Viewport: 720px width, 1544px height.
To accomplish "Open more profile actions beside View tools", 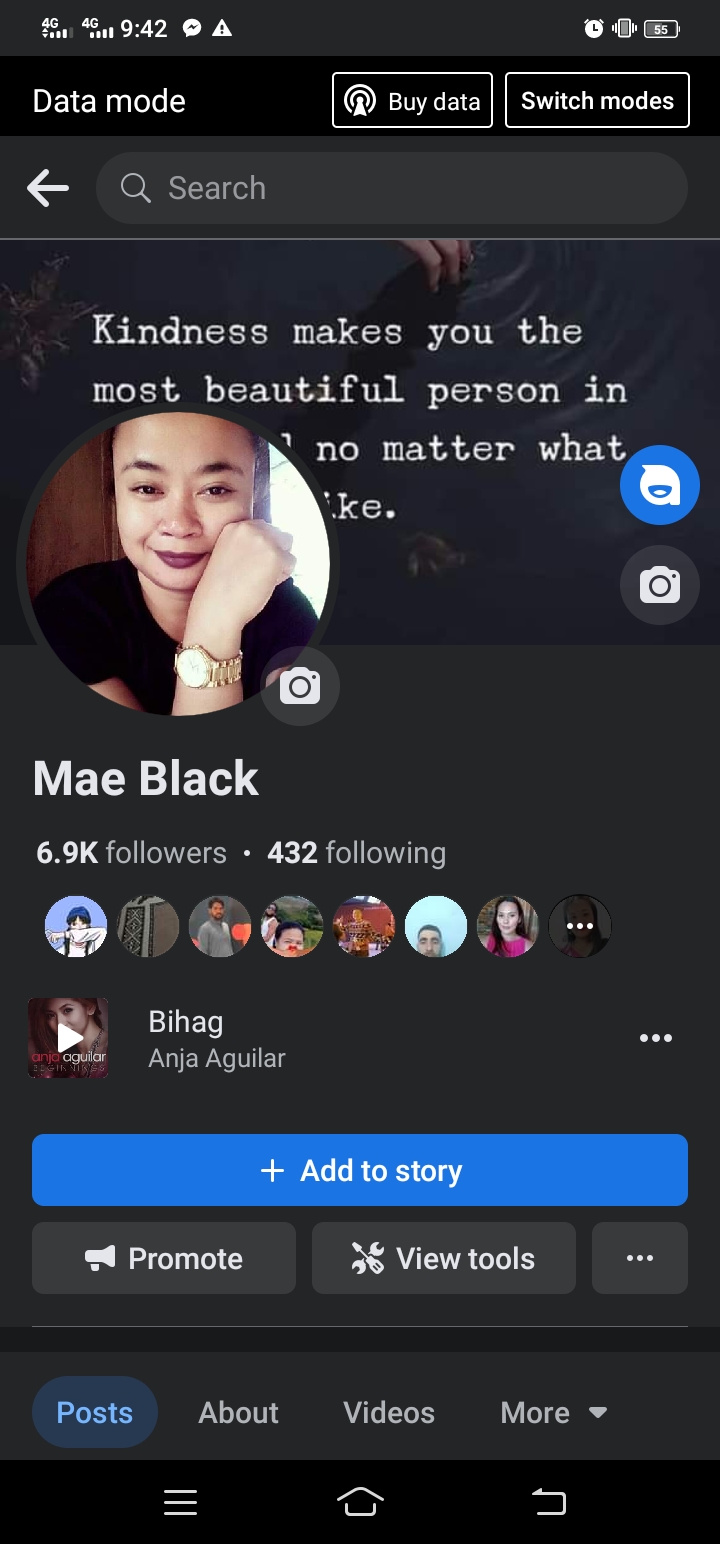I will tap(640, 1258).
